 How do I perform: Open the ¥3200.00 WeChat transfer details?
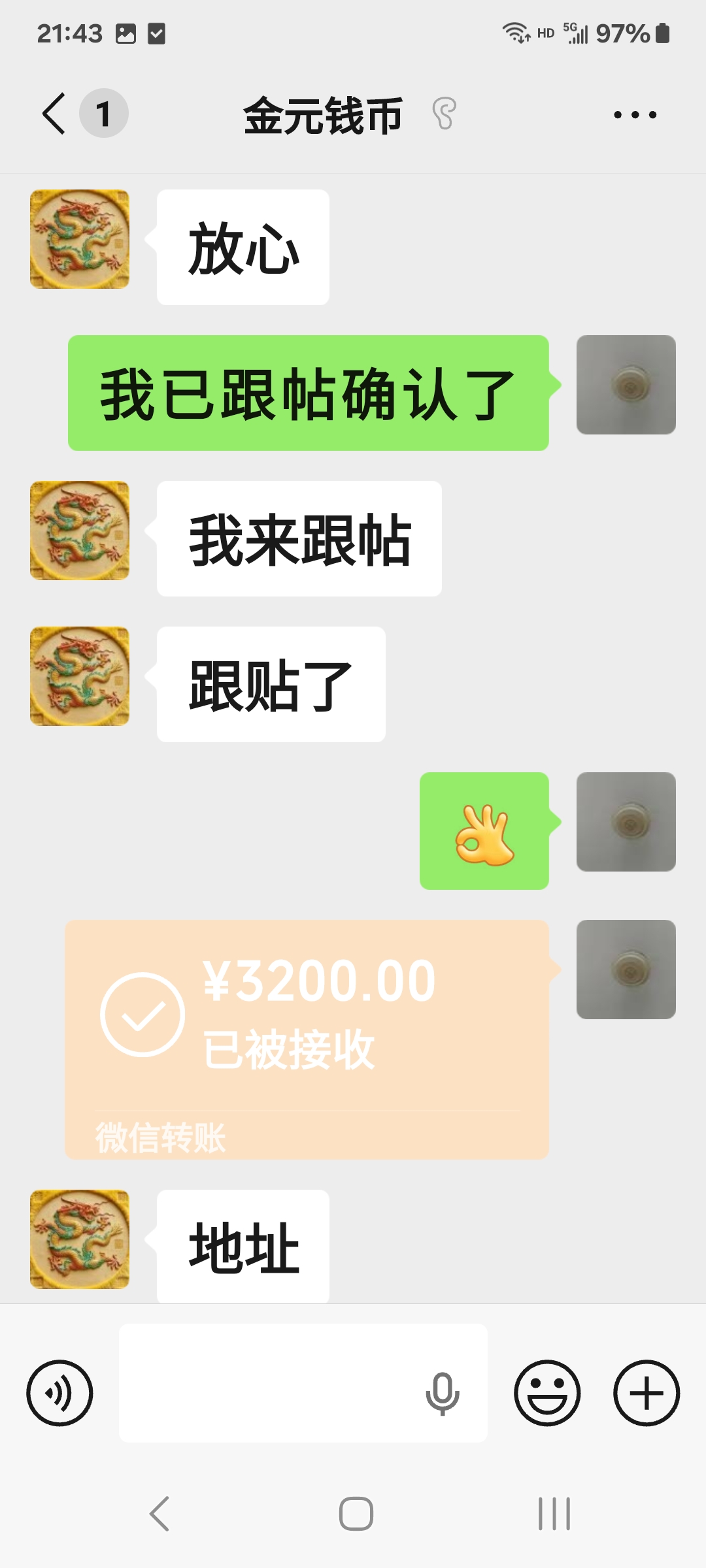pos(306,1039)
